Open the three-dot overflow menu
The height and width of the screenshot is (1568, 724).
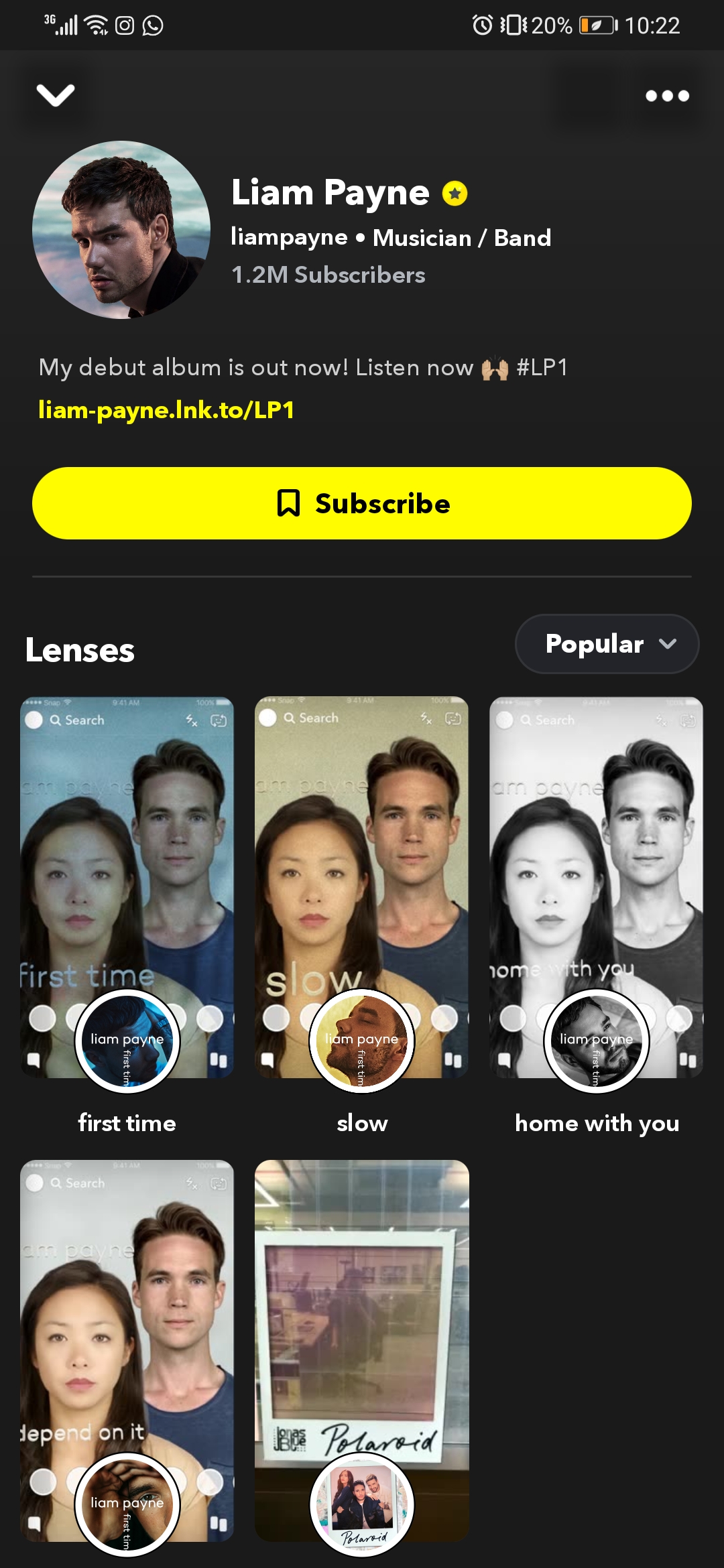point(667,96)
